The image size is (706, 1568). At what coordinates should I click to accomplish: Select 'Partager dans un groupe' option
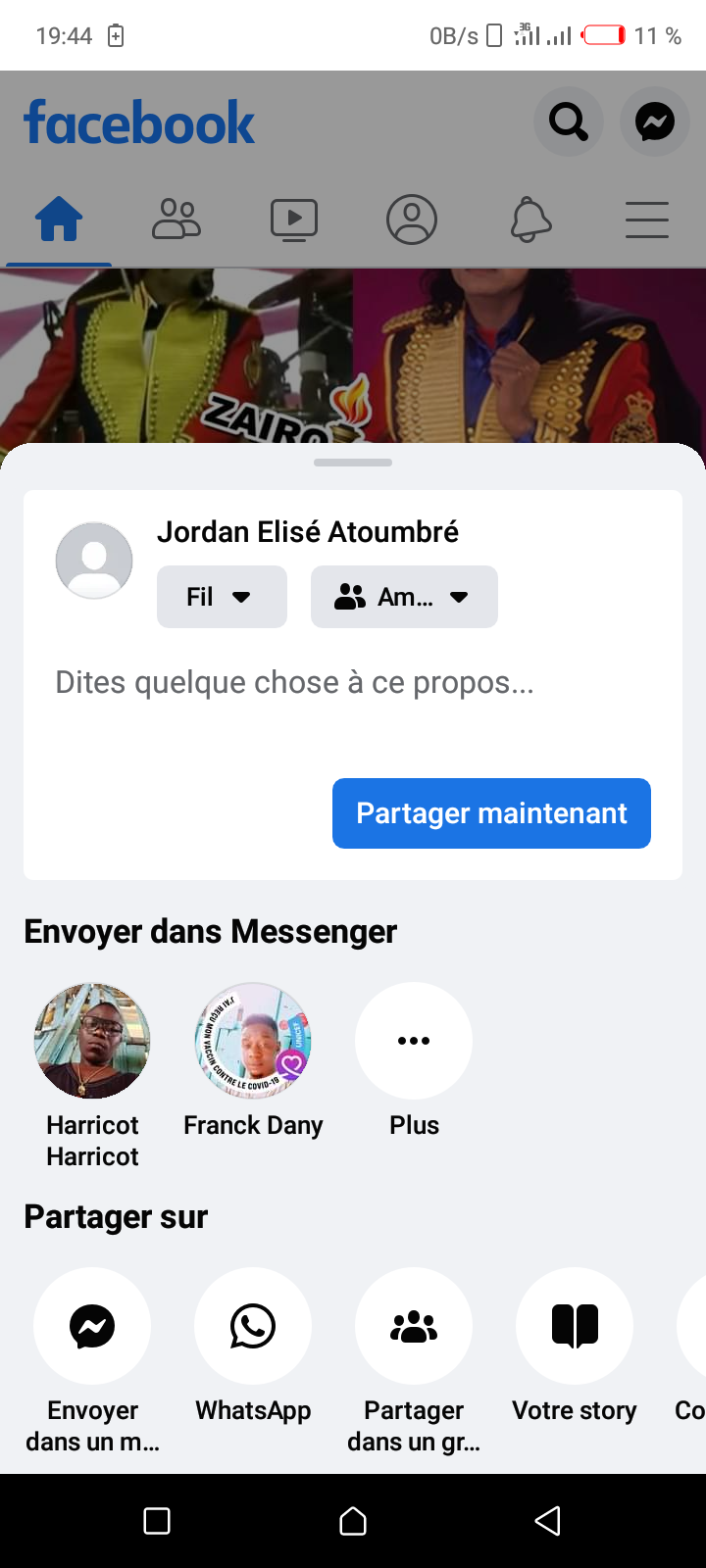[414, 1326]
